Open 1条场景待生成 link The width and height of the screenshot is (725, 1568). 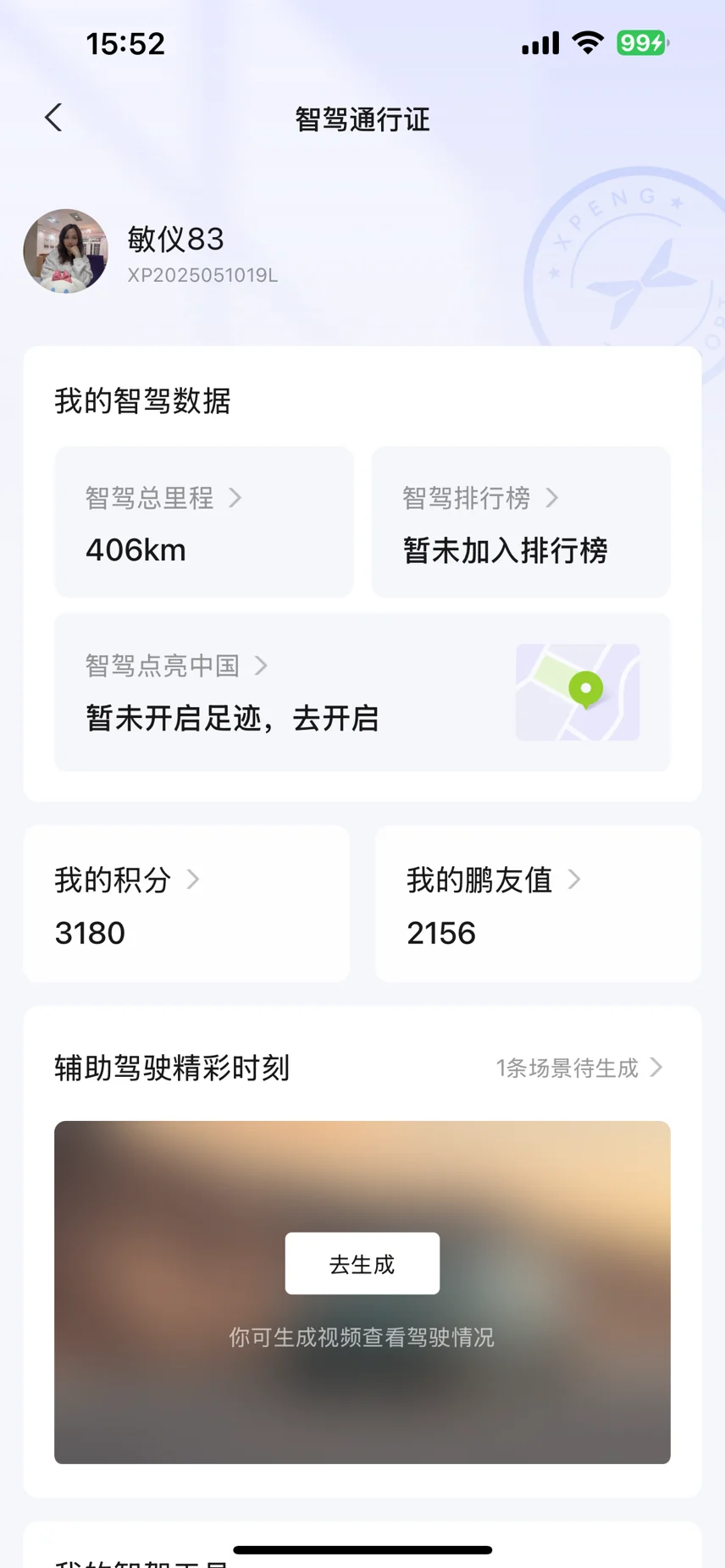[x=578, y=1068]
